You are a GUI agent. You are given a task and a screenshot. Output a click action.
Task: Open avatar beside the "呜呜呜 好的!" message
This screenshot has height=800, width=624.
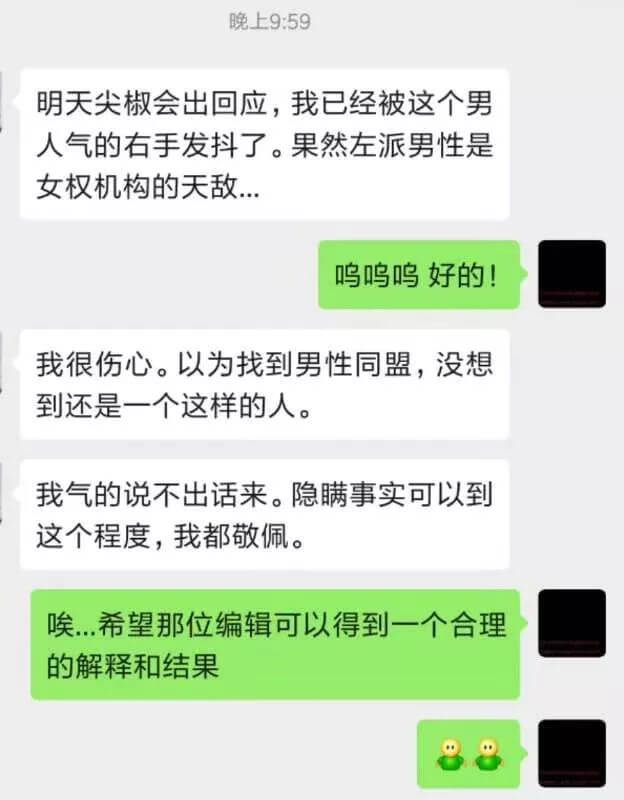pyautogui.click(x=571, y=274)
